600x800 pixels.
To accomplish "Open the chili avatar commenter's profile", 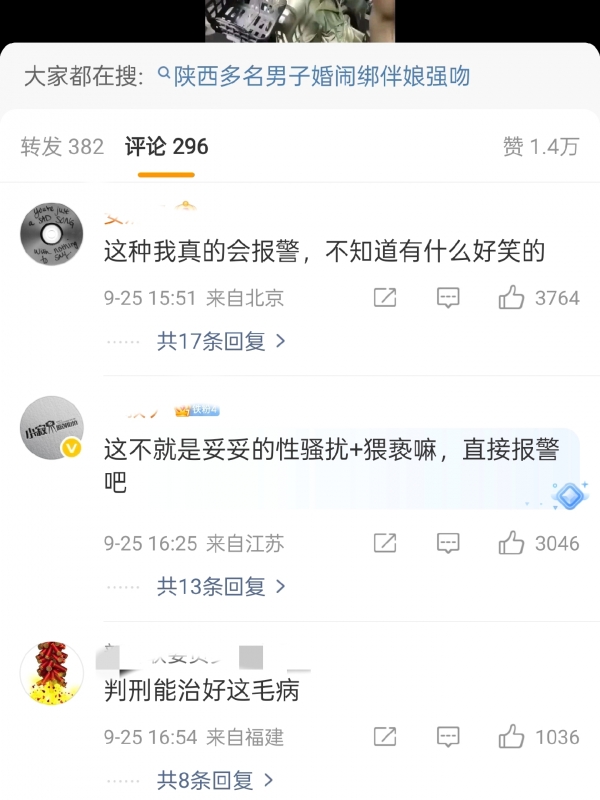I will (x=51, y=673).
